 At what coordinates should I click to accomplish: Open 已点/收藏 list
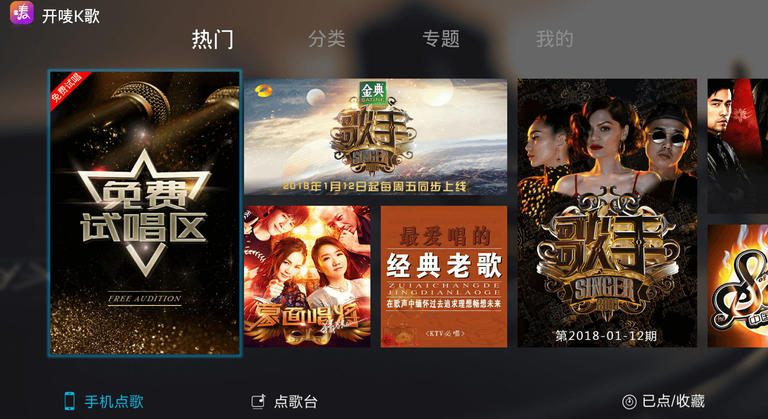coord(663,401)
